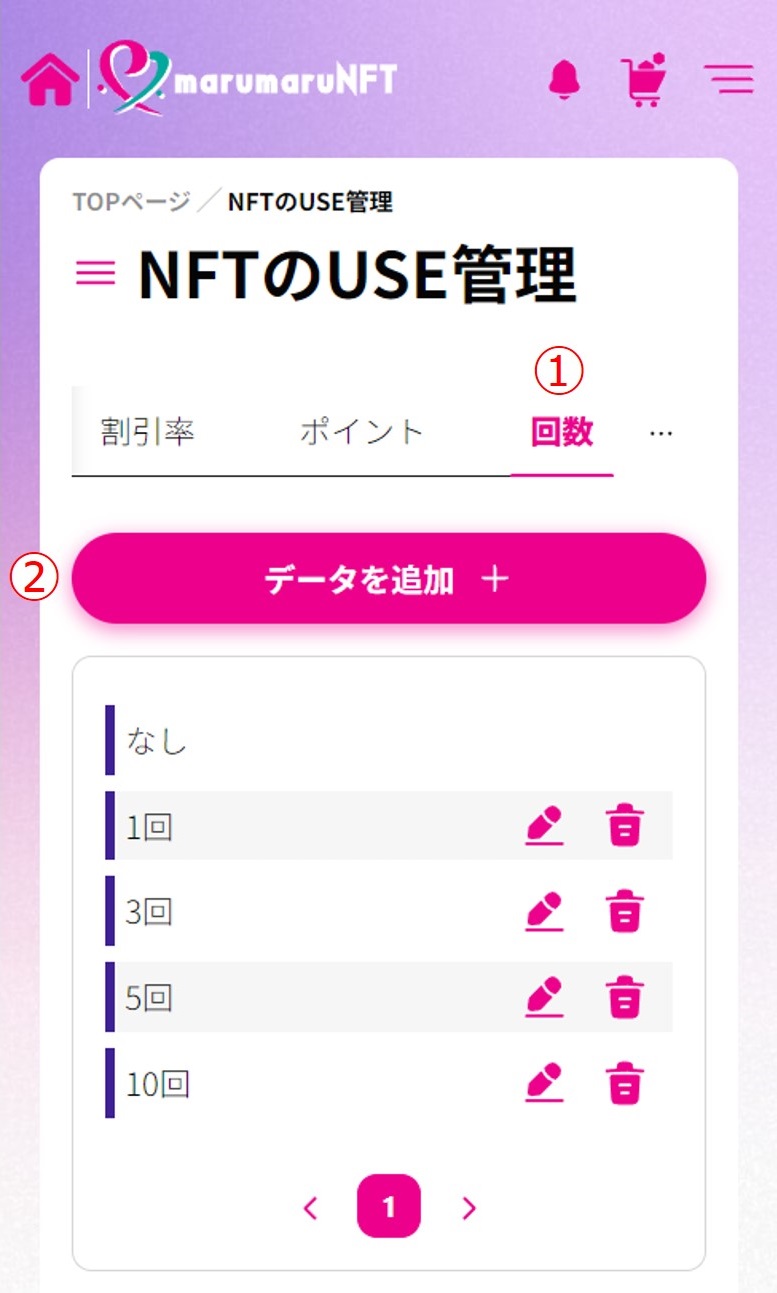
Task: Edit the 10回 entry
Action: coord(544,1083)
